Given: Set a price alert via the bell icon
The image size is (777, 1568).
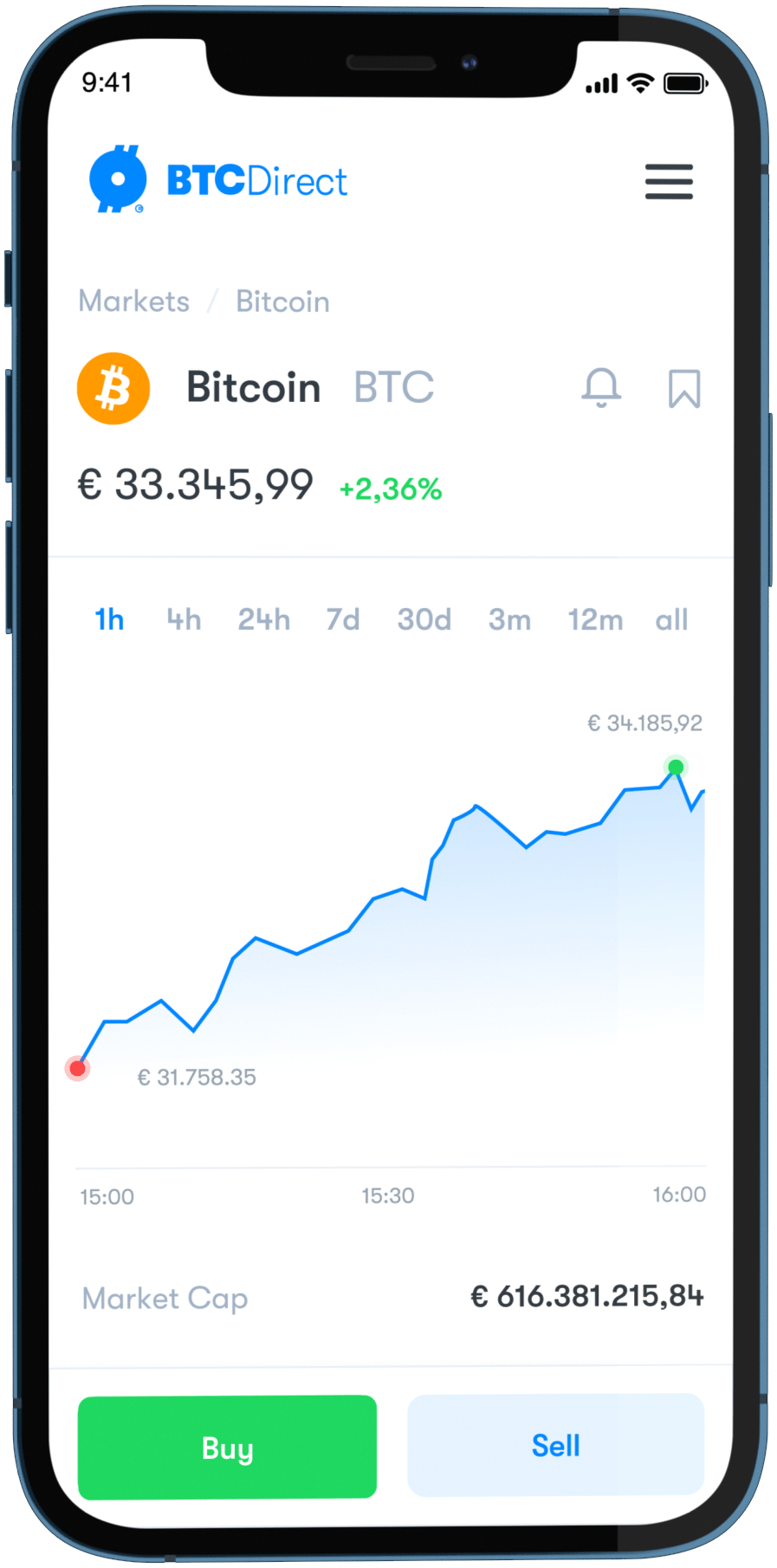Looking at the screenshot, I should tap(601, 388).
